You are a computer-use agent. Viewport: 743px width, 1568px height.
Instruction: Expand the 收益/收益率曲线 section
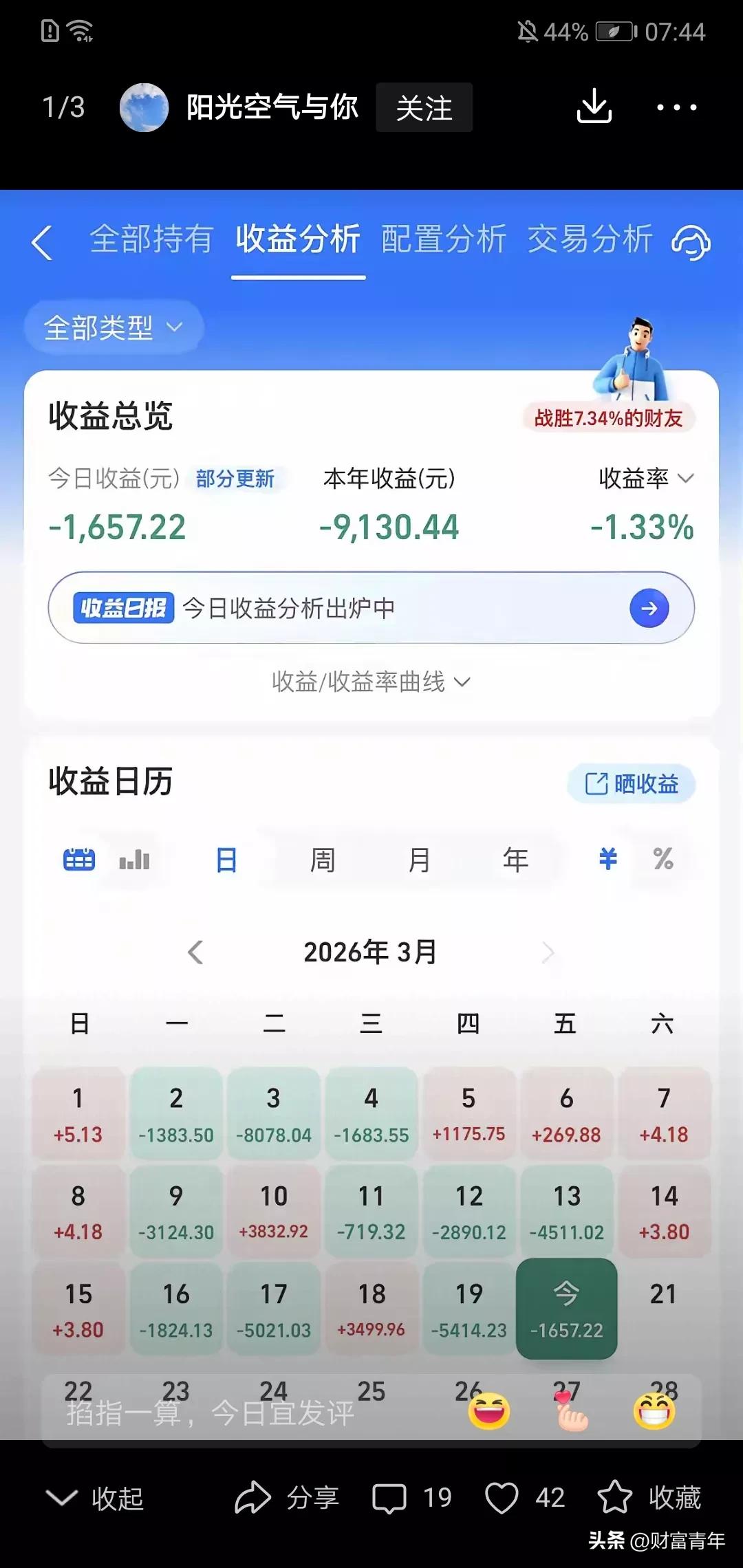pos(371,682)
